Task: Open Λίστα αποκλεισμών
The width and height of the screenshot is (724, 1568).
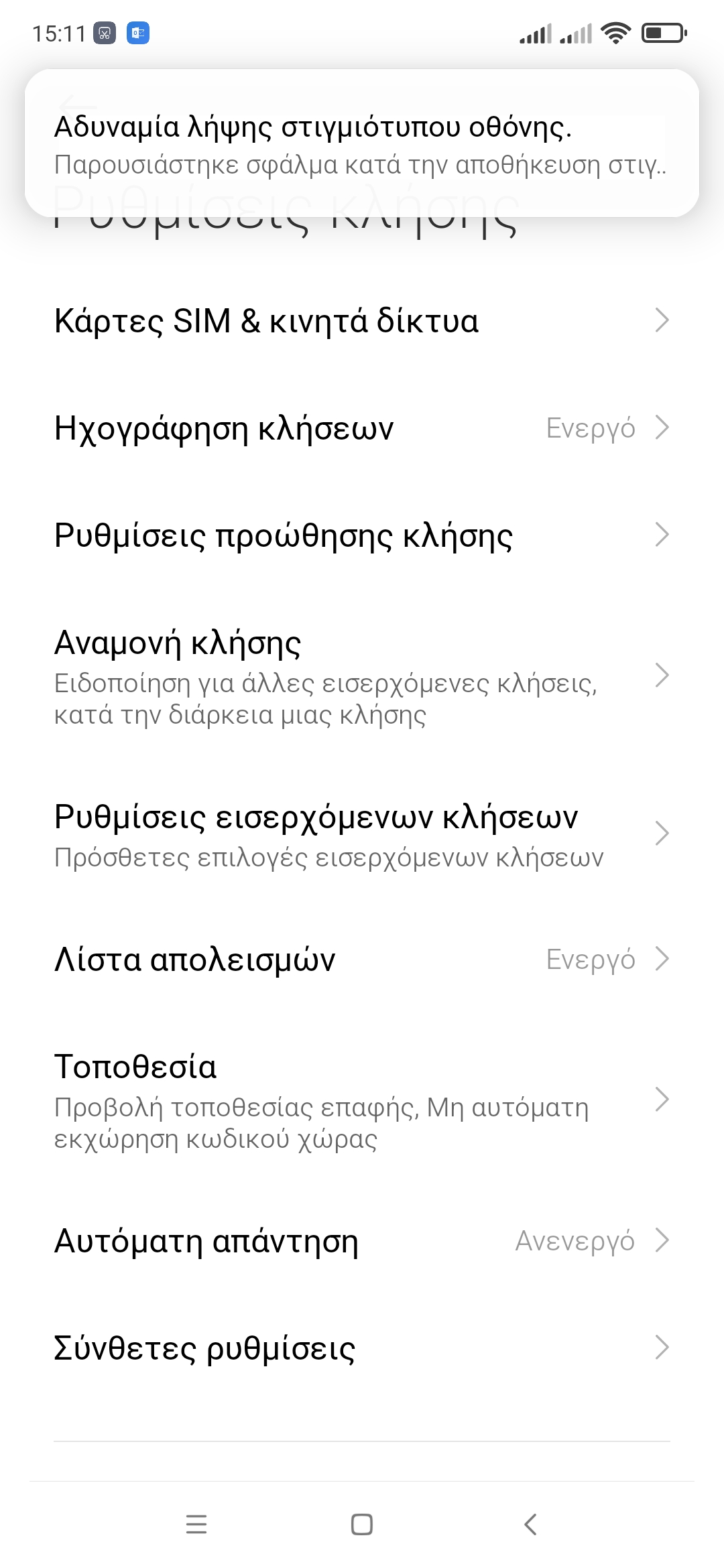Action: pos(362,960)
